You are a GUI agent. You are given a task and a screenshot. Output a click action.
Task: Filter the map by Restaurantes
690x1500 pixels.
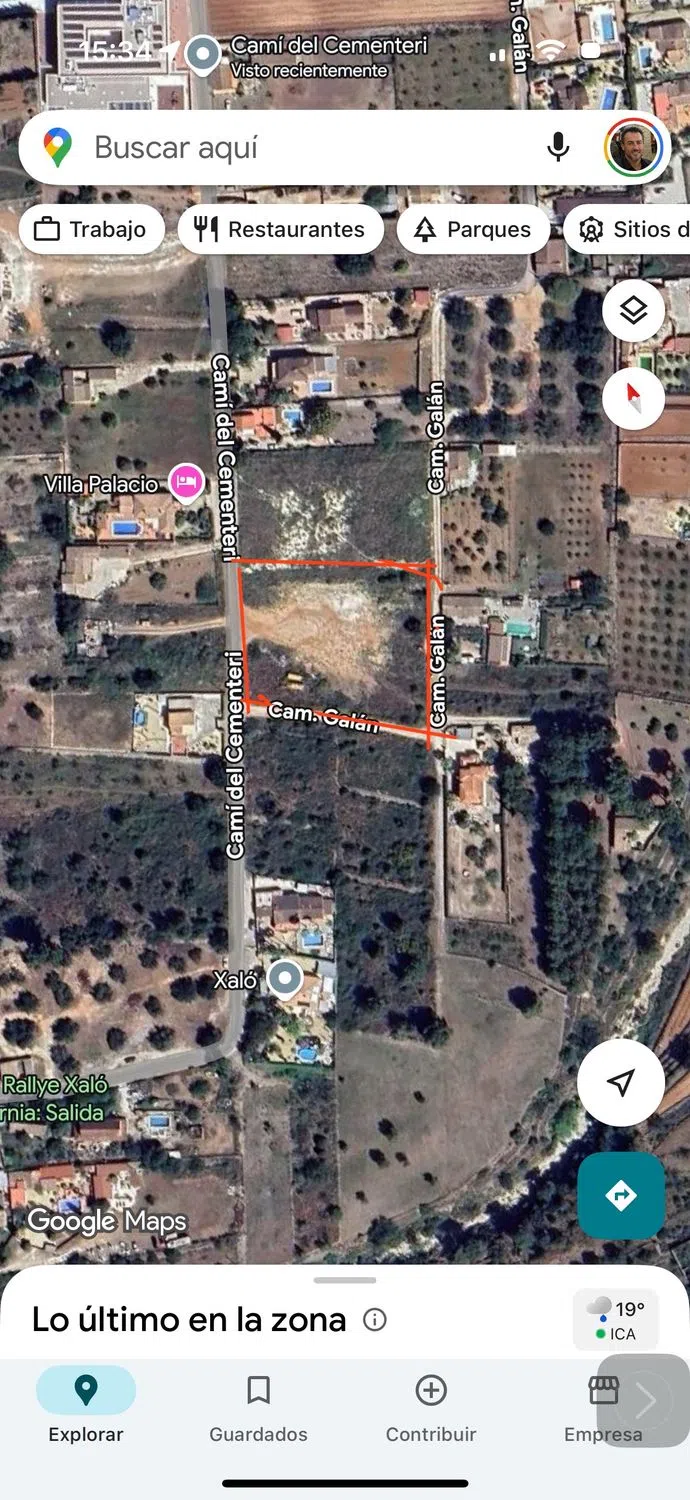click(281, 229)
